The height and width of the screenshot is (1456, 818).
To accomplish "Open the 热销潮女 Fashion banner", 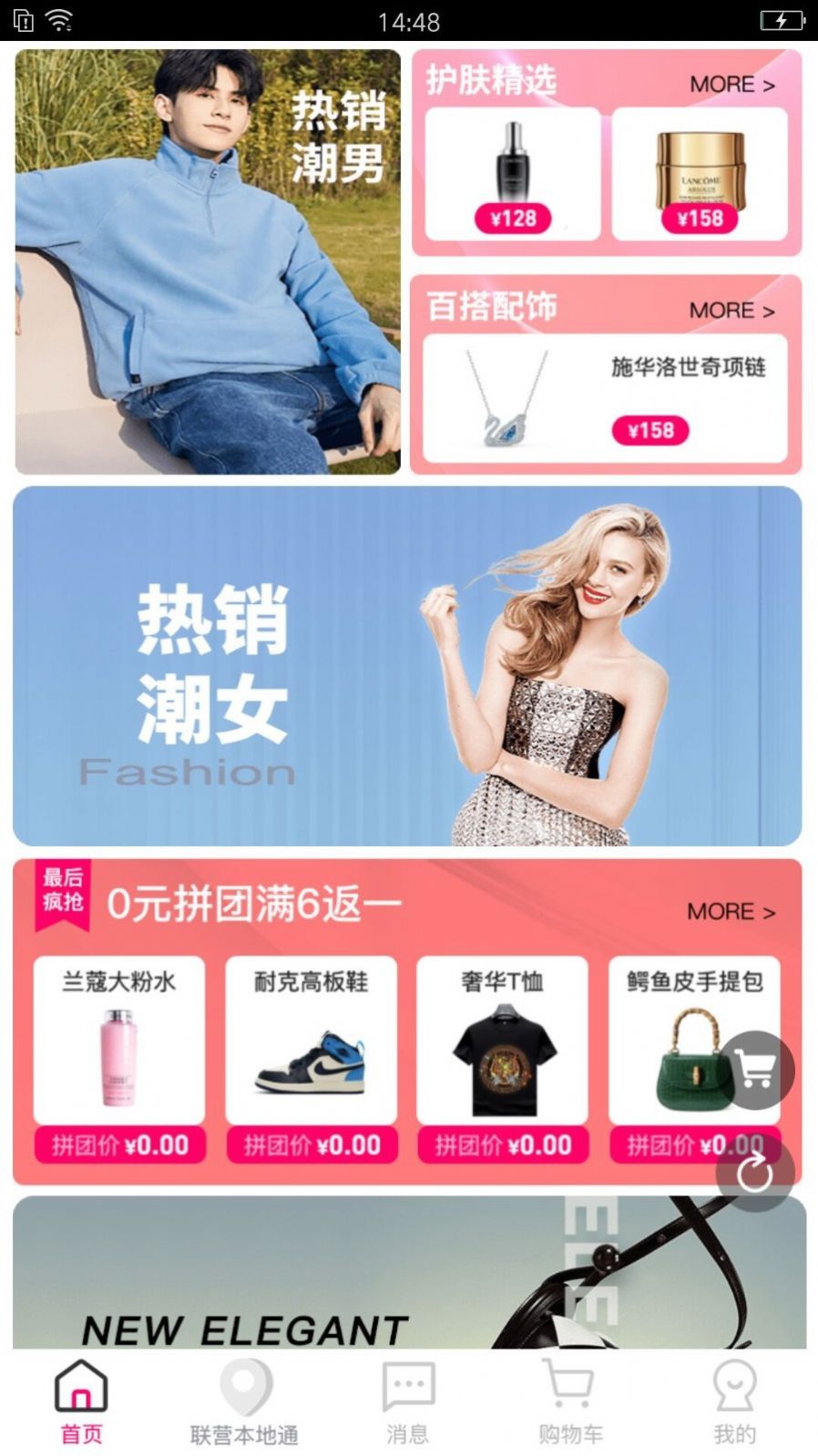I will [407, 665].
